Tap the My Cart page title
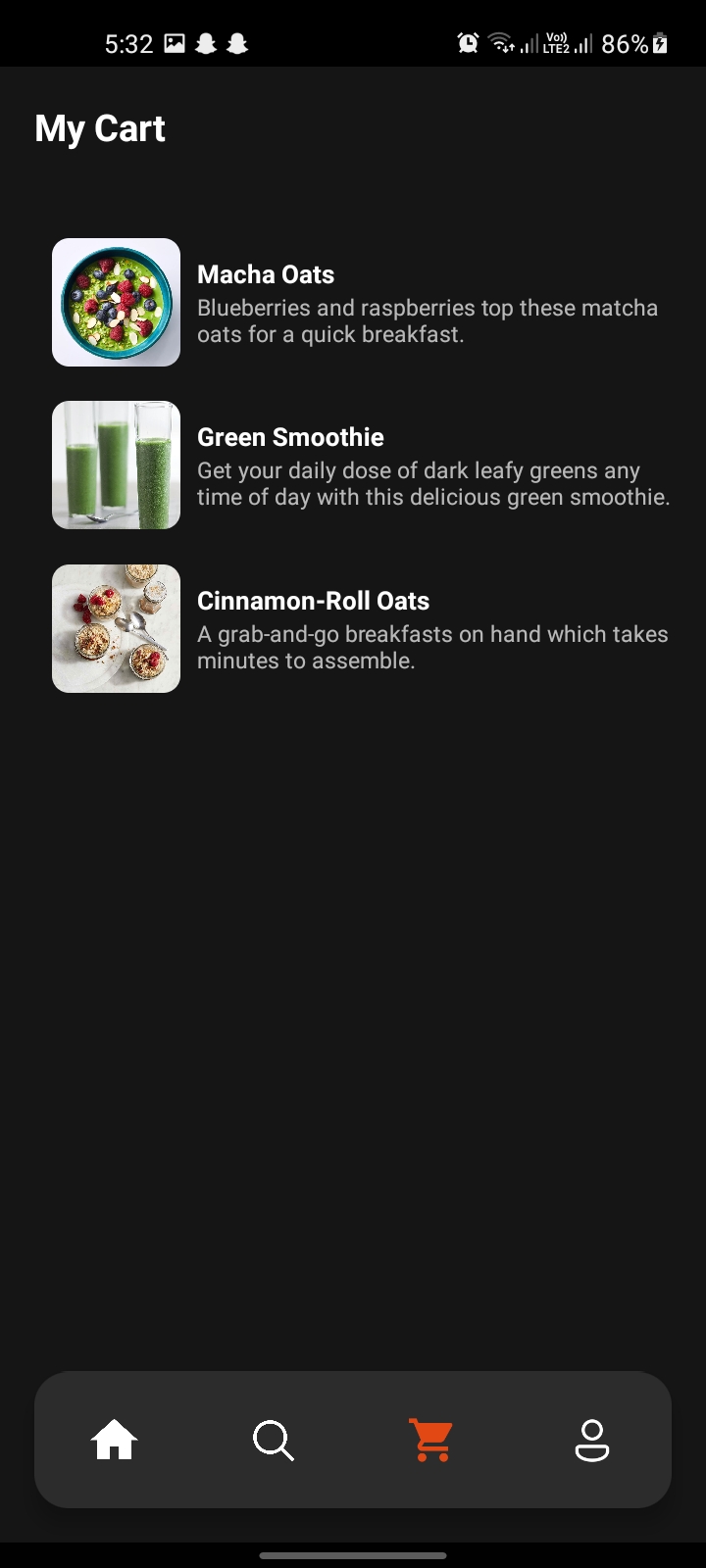This screenshot has height=1568, width=706. coord(99,127)
